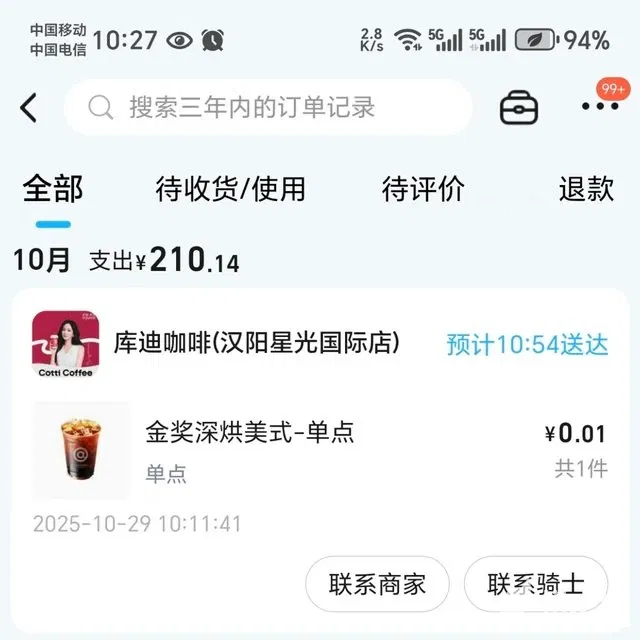Tap the 联系骑士 button
Image resolution: width=640 pixels, height=640 pixels.
[x=535, y=584]
